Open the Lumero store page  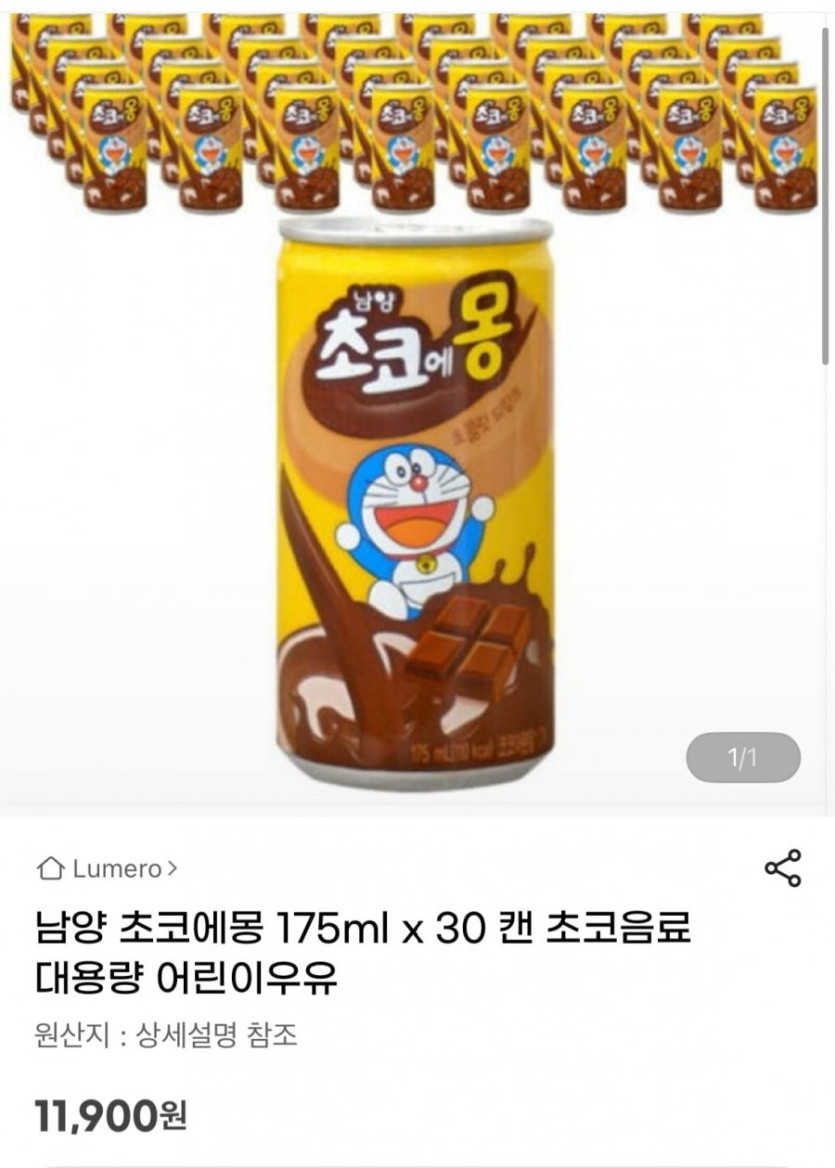(x=108, y=869)
